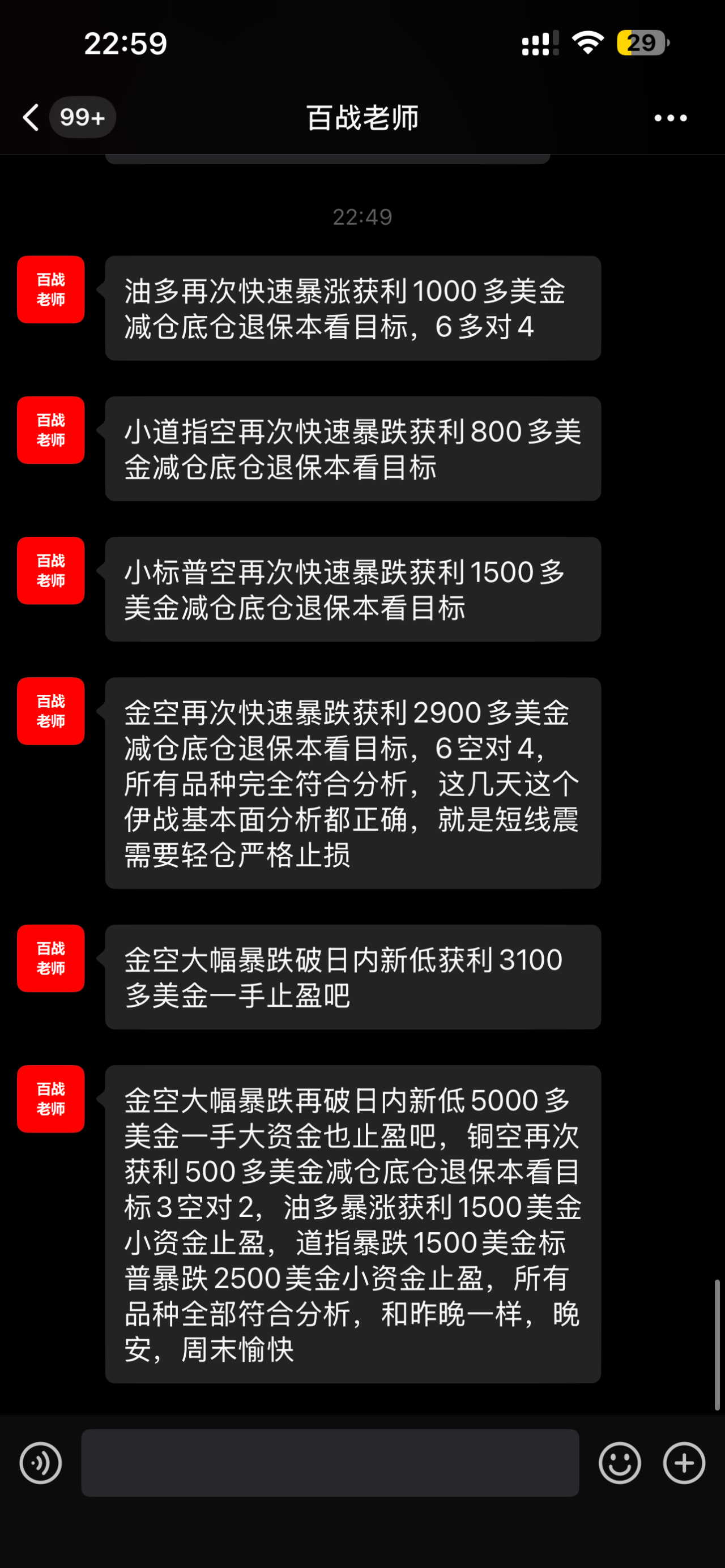Tap the 22:49 timestamp label
This screenshot has height=1568, width=725.
[362, 217]
